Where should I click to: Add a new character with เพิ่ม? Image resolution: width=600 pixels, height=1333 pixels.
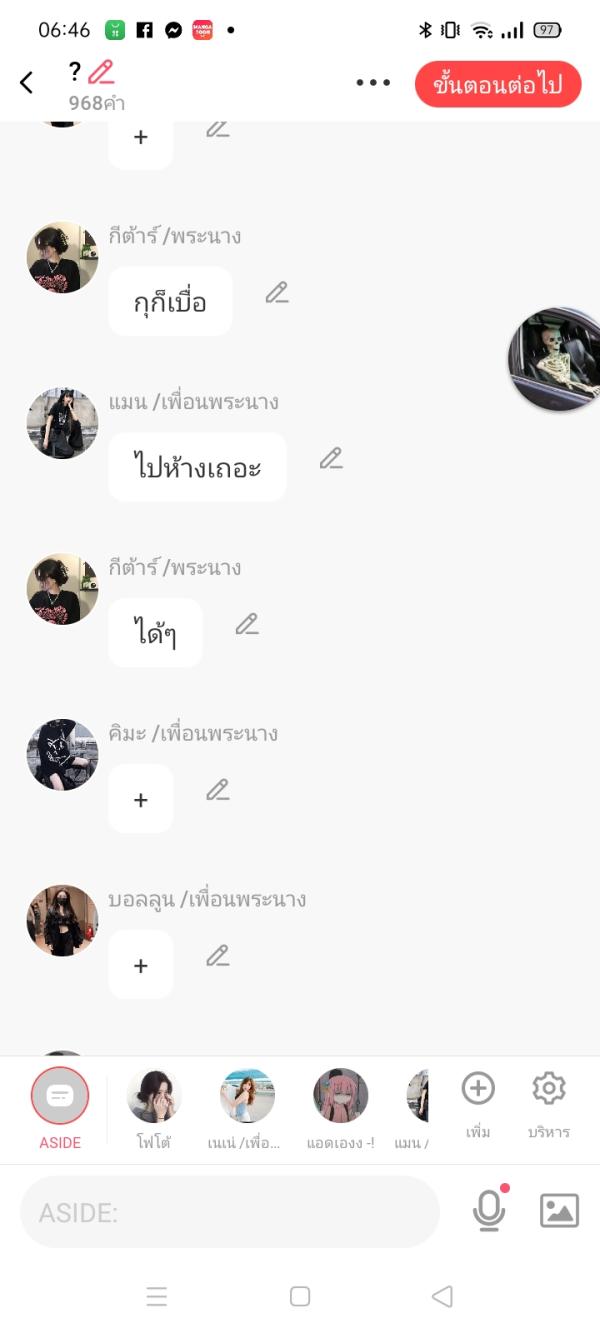478,1097
